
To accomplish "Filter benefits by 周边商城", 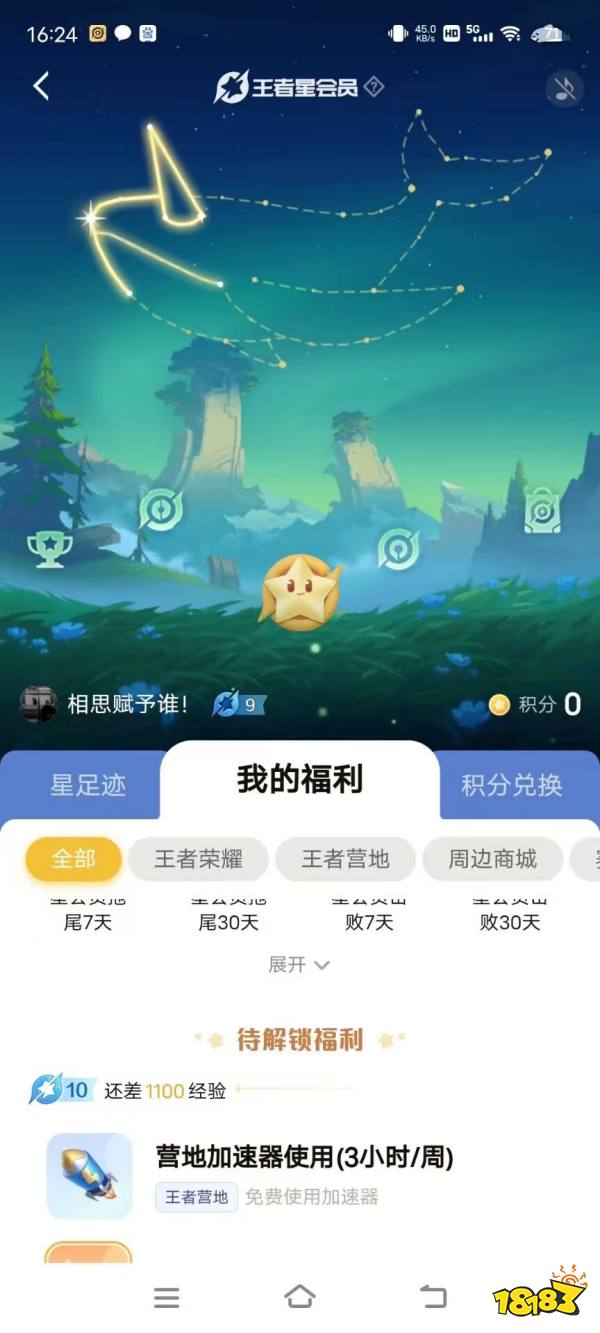I will coord(492,859).
